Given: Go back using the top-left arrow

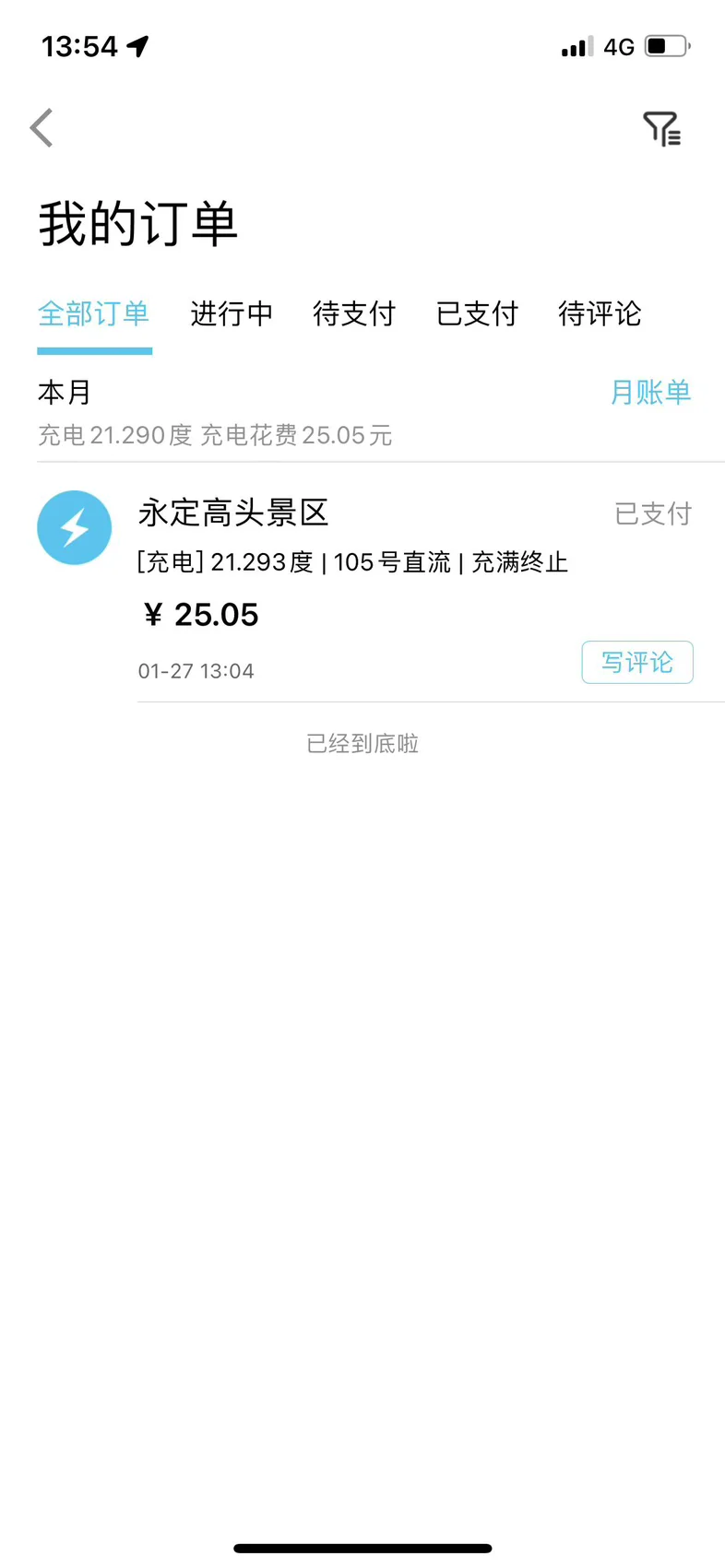Looking at the screenshot, I should [x=42, y=128].
